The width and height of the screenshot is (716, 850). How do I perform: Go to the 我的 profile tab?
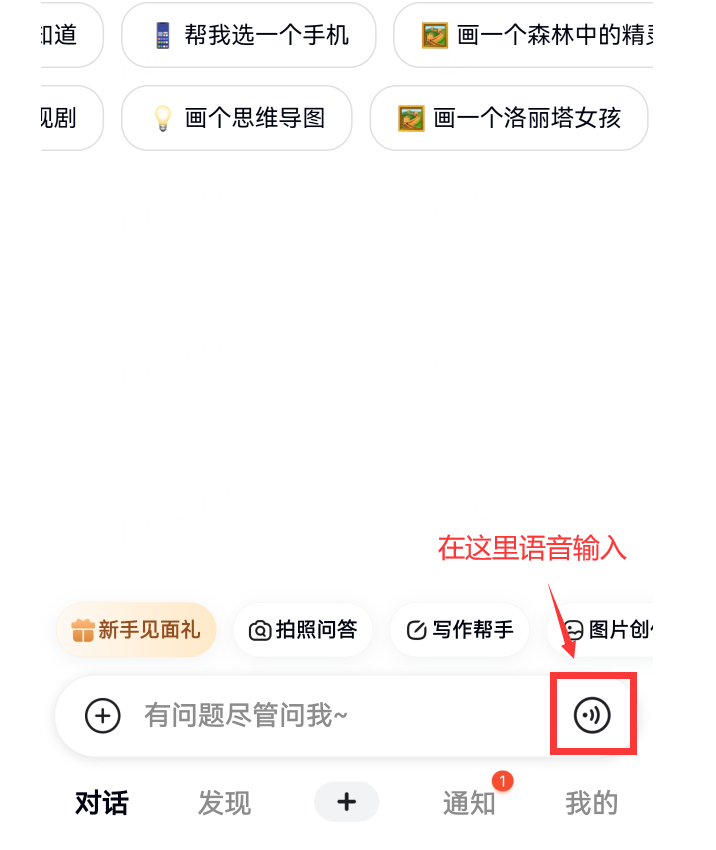(x=592, y=802)
